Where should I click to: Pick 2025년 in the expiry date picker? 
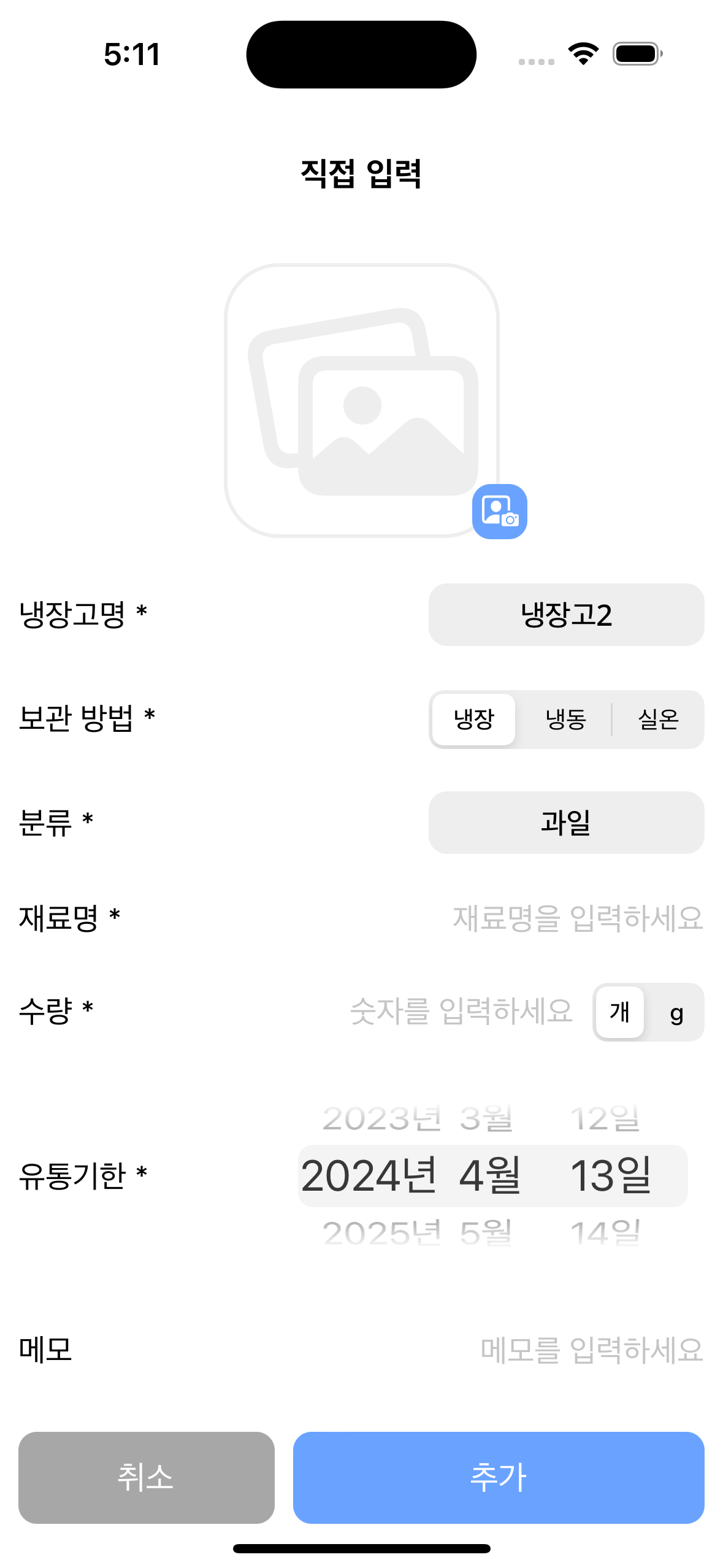click(381, 1232)
